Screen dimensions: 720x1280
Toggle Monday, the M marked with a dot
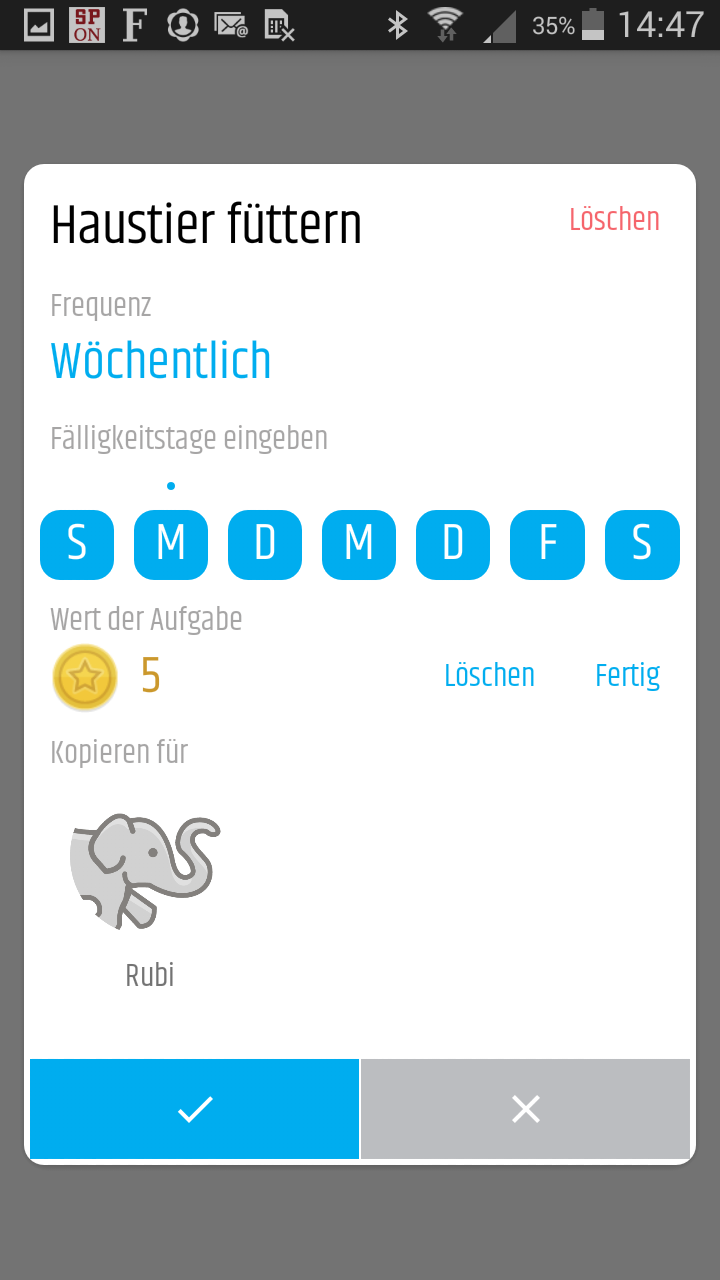click(171, 544)
